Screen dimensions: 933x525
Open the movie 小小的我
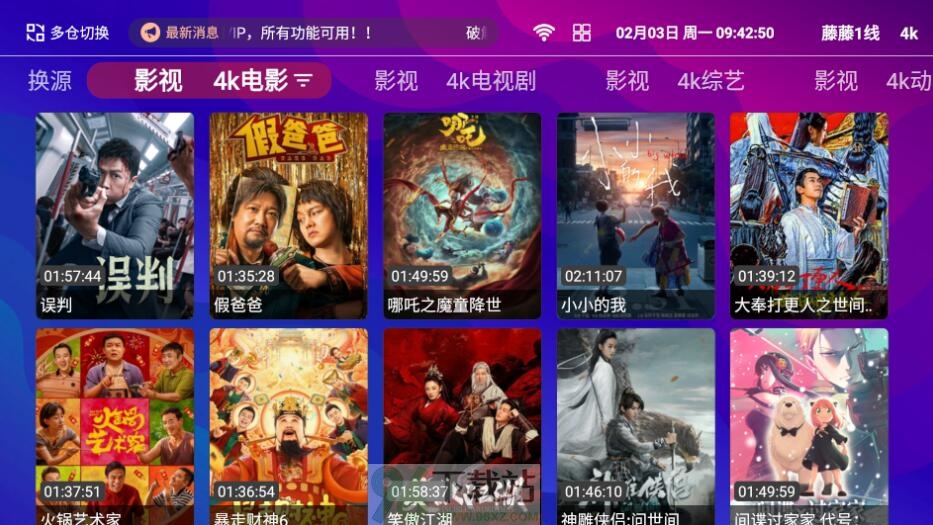pyautogui.click(x=635, y=215)
